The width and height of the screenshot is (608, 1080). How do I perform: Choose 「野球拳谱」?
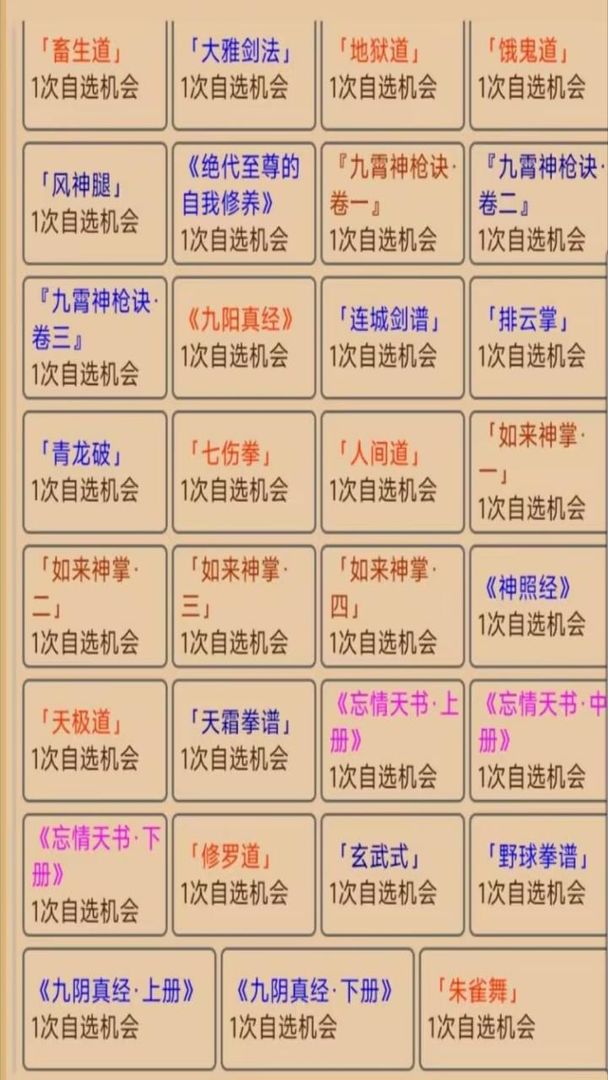[538, 874]
